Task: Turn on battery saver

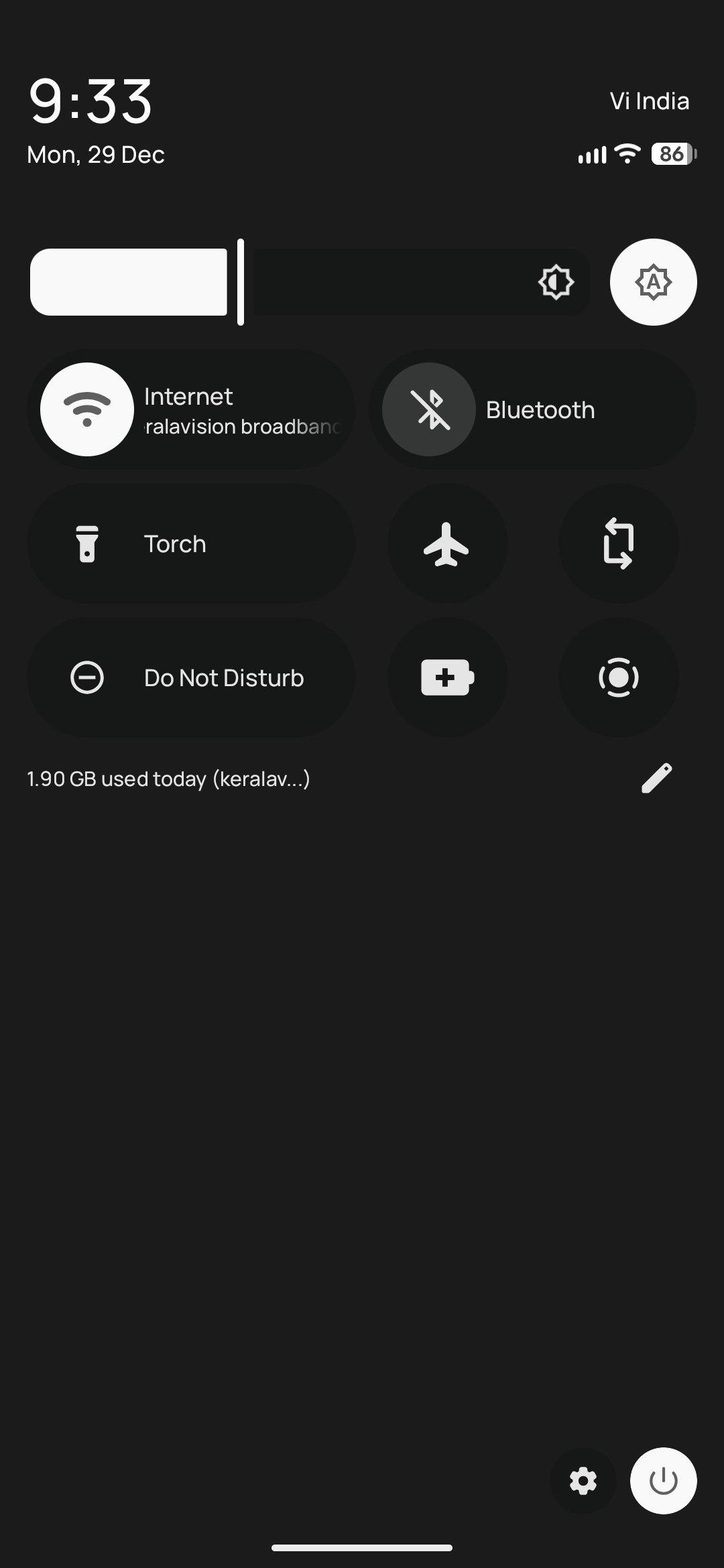Action: (447, 677)
